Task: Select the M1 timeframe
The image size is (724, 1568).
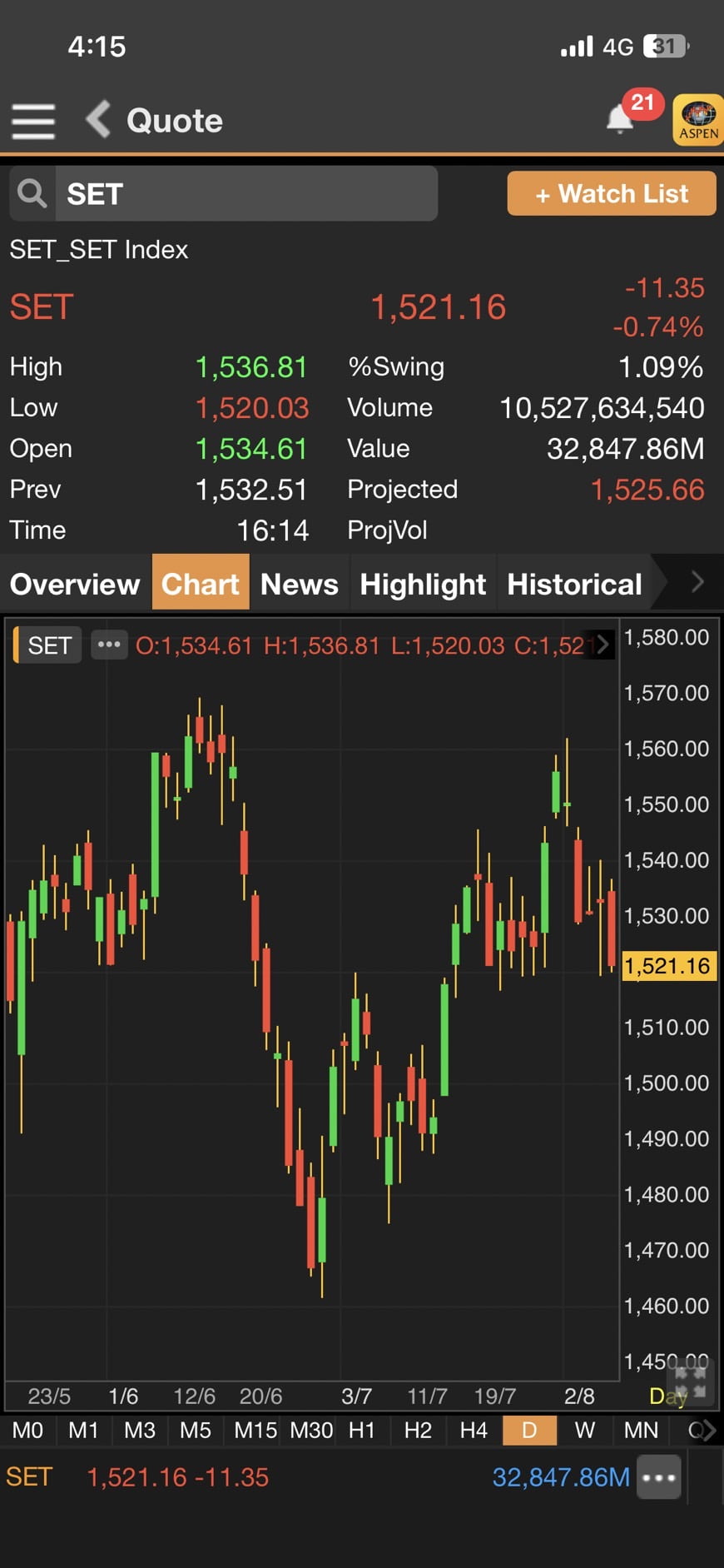Action: (x=83, y=1431)
